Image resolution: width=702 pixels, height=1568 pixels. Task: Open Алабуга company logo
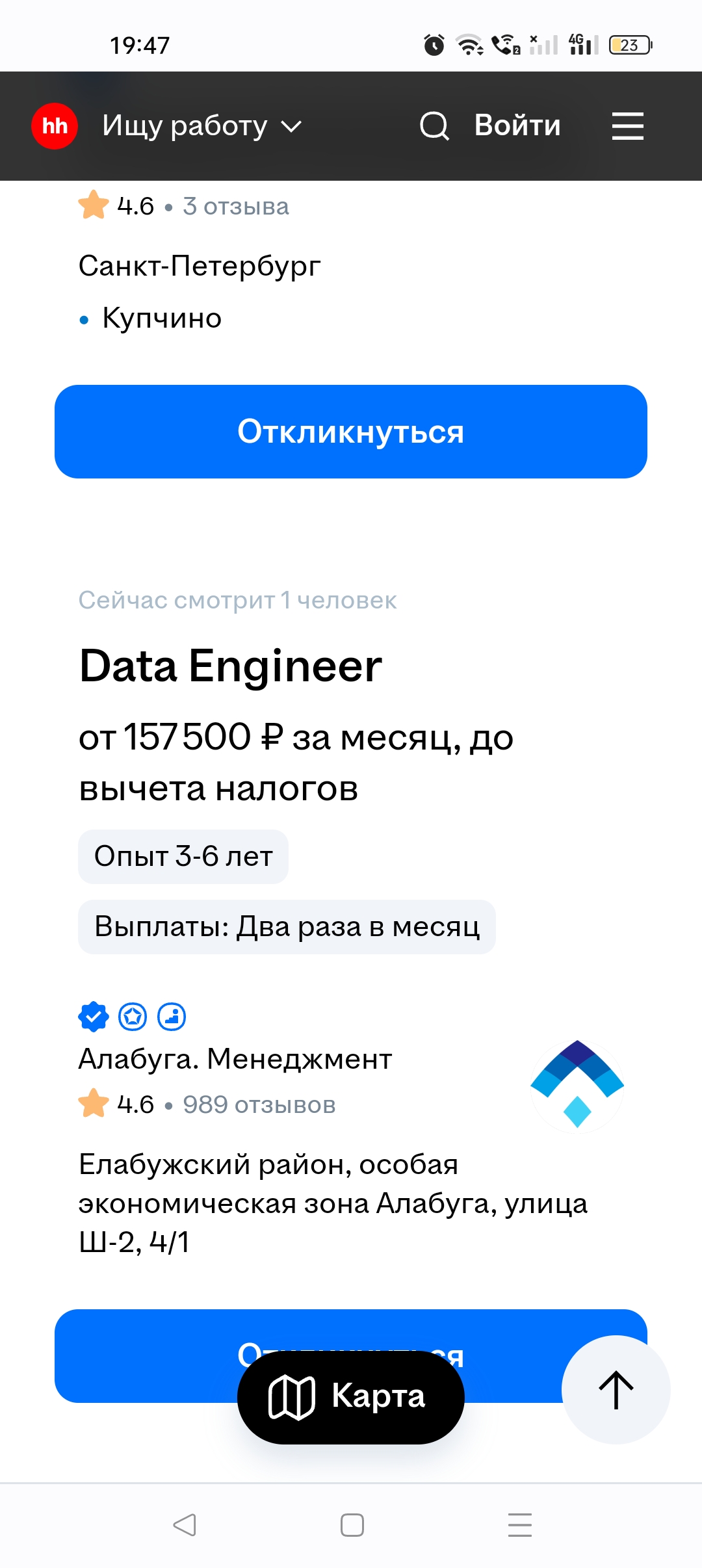[577, 1086]
